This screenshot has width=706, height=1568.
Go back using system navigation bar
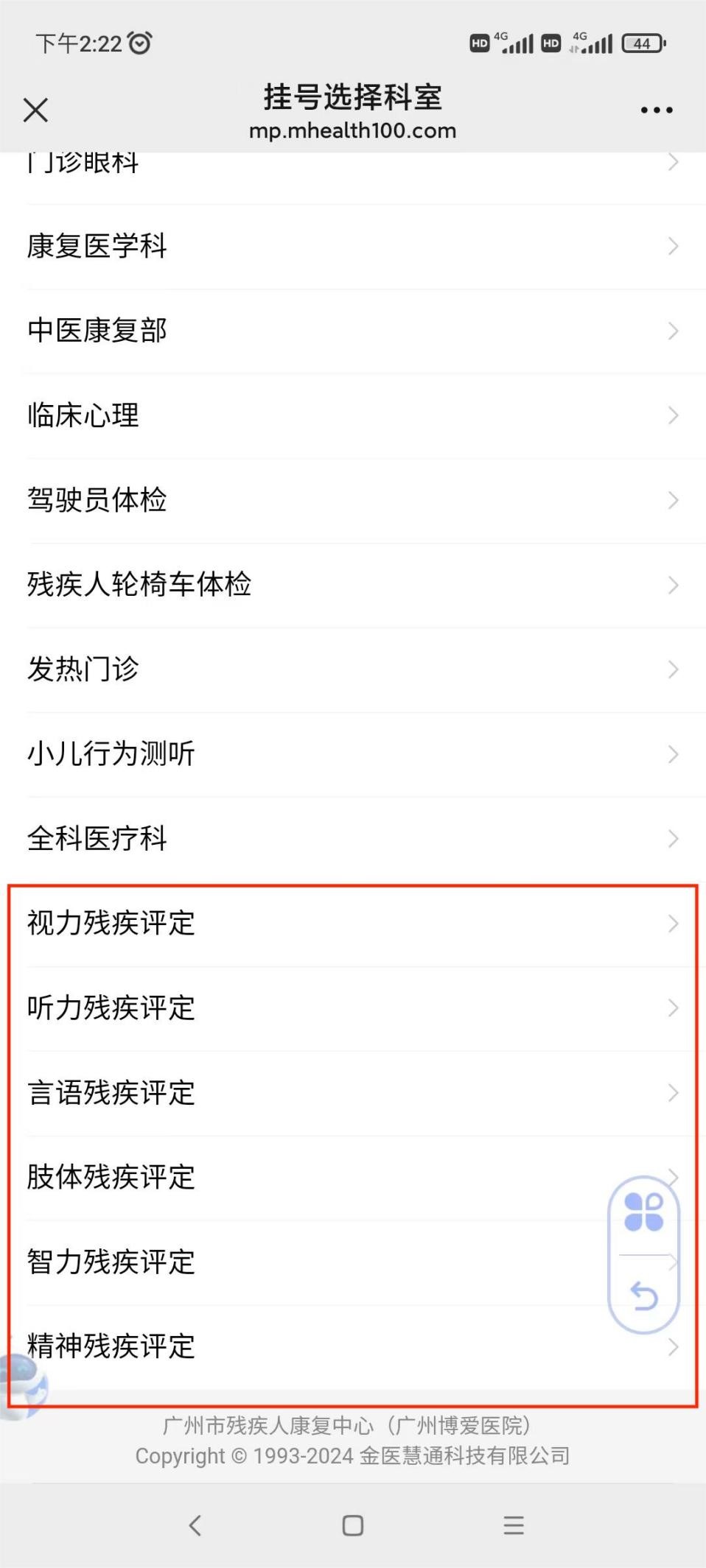click(x=195, y=1525)
